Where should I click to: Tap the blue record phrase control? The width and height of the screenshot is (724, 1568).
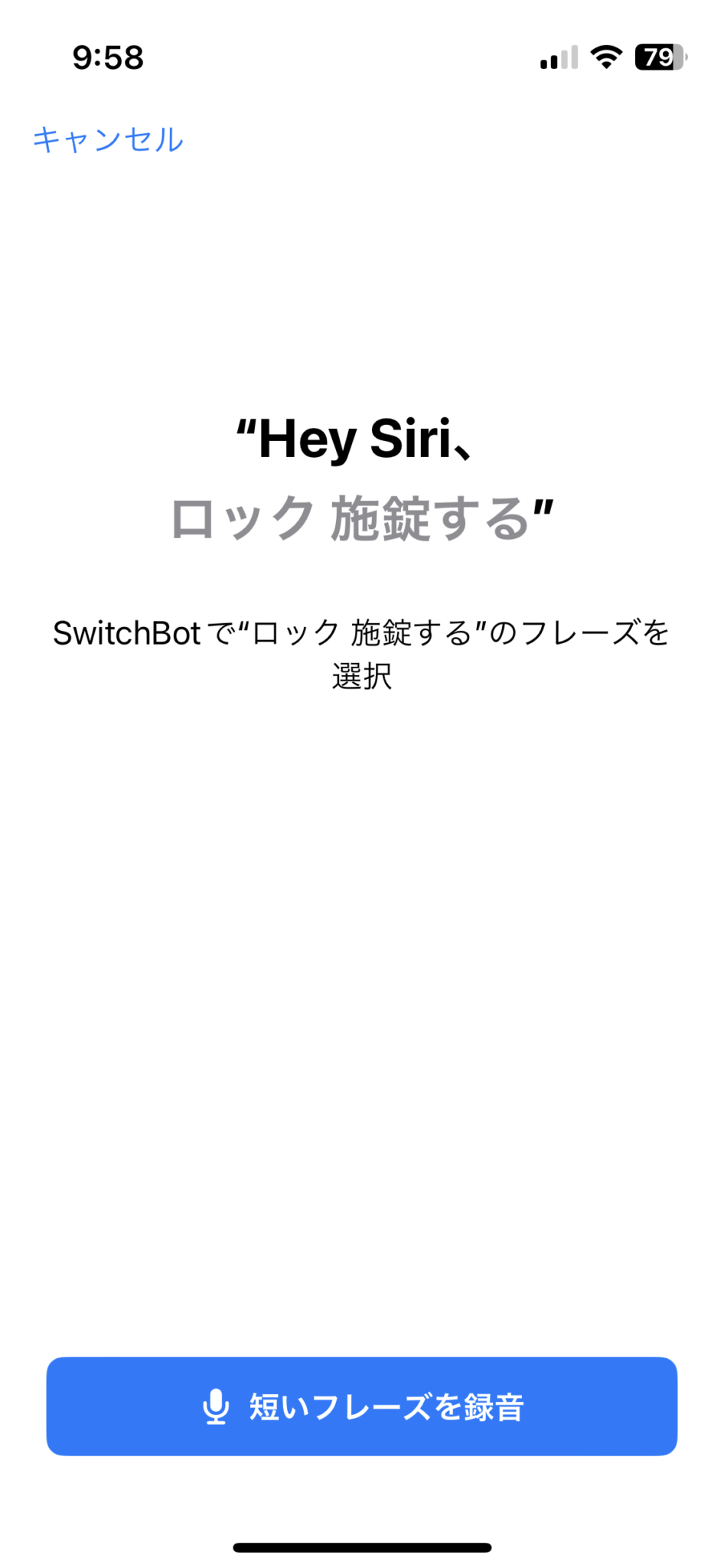click(x=361, y=1406)
